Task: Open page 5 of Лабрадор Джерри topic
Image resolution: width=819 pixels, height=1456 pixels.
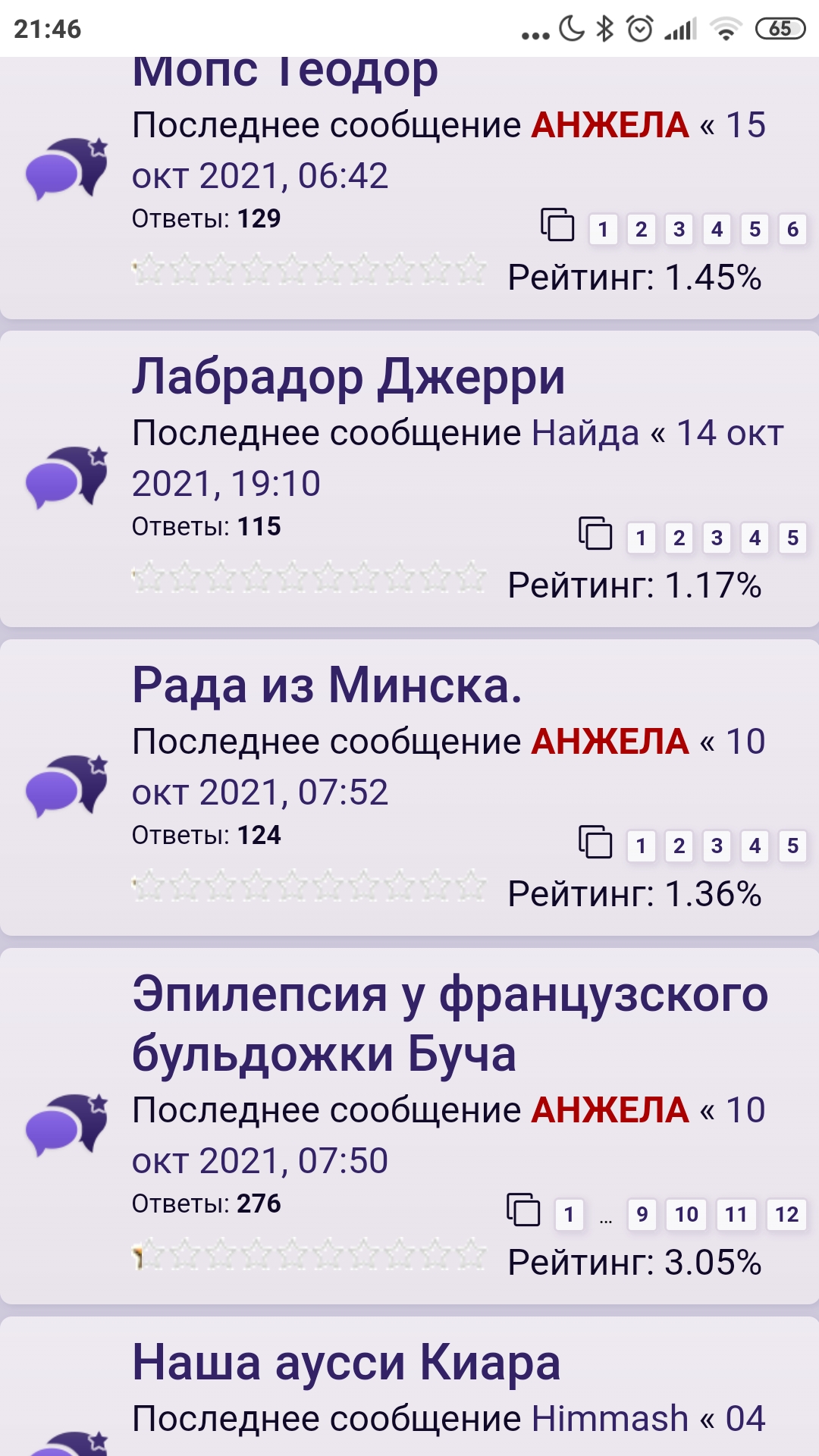Action: tap(792, 538)
